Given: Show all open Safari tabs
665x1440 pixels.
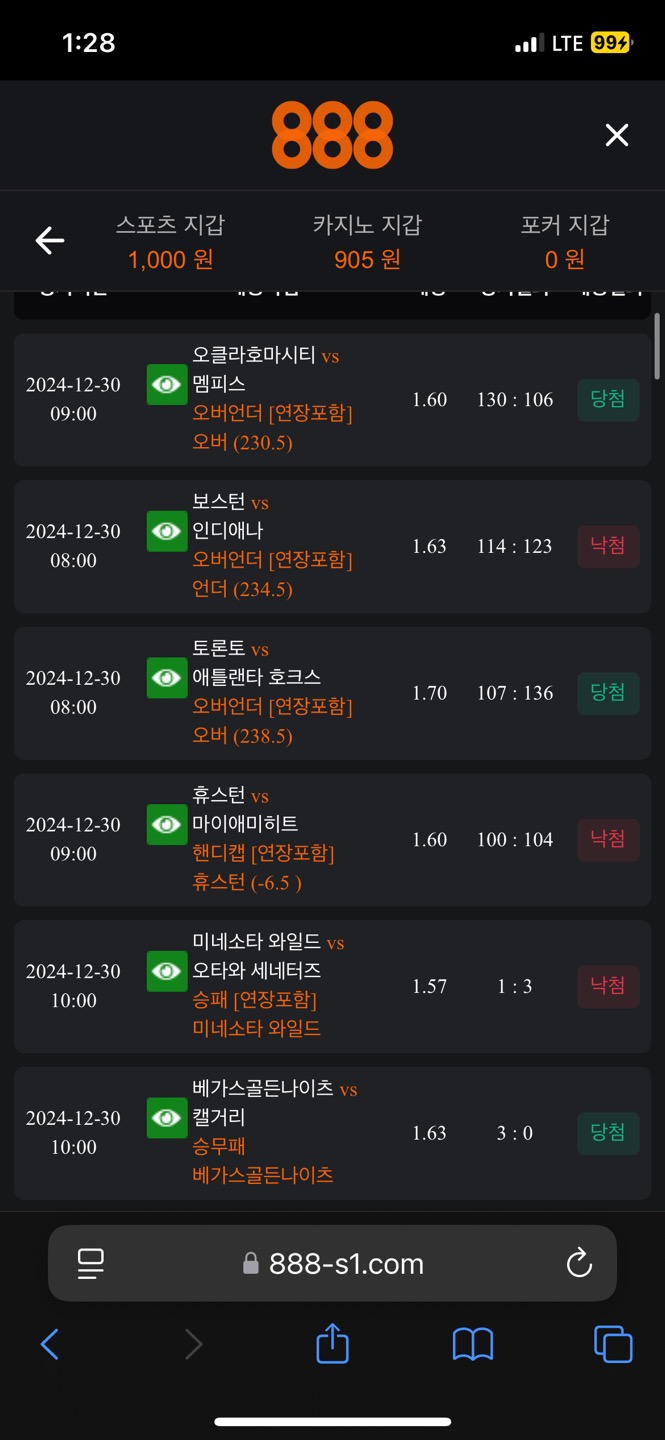Looking at the screenshot, I should (613, 1344).
